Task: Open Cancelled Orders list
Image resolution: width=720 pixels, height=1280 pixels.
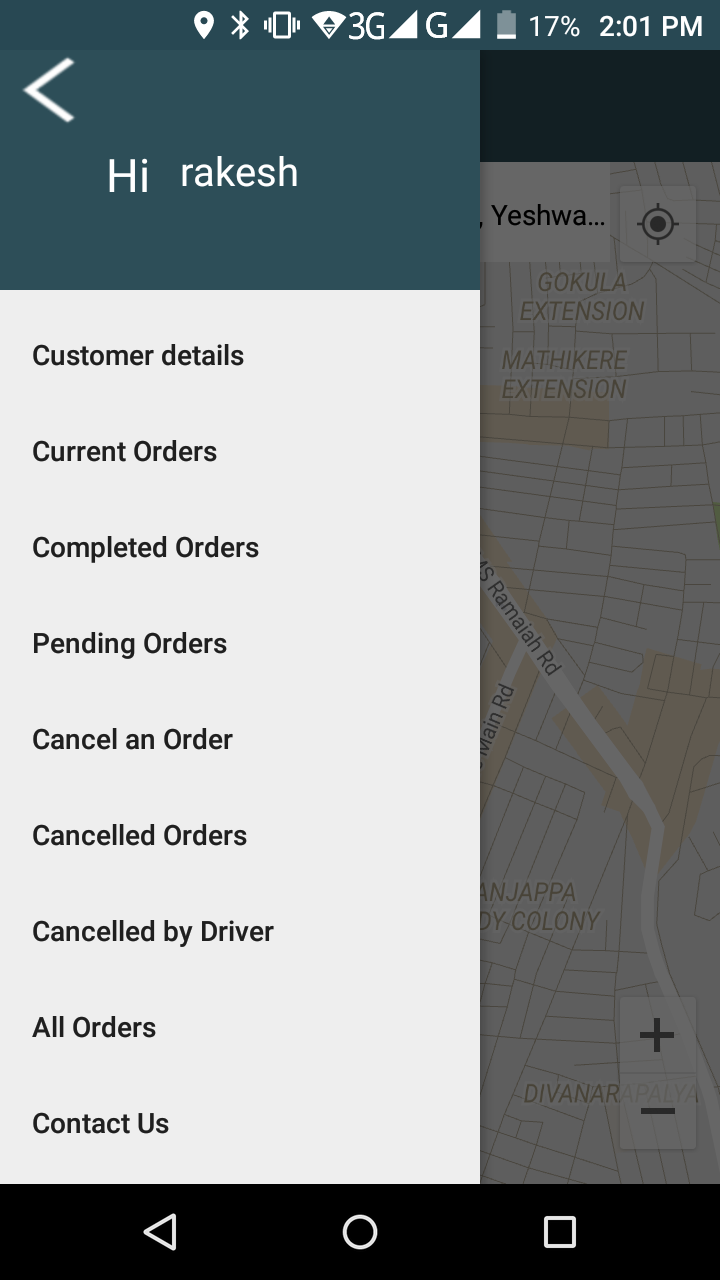Action: [240, 835]
